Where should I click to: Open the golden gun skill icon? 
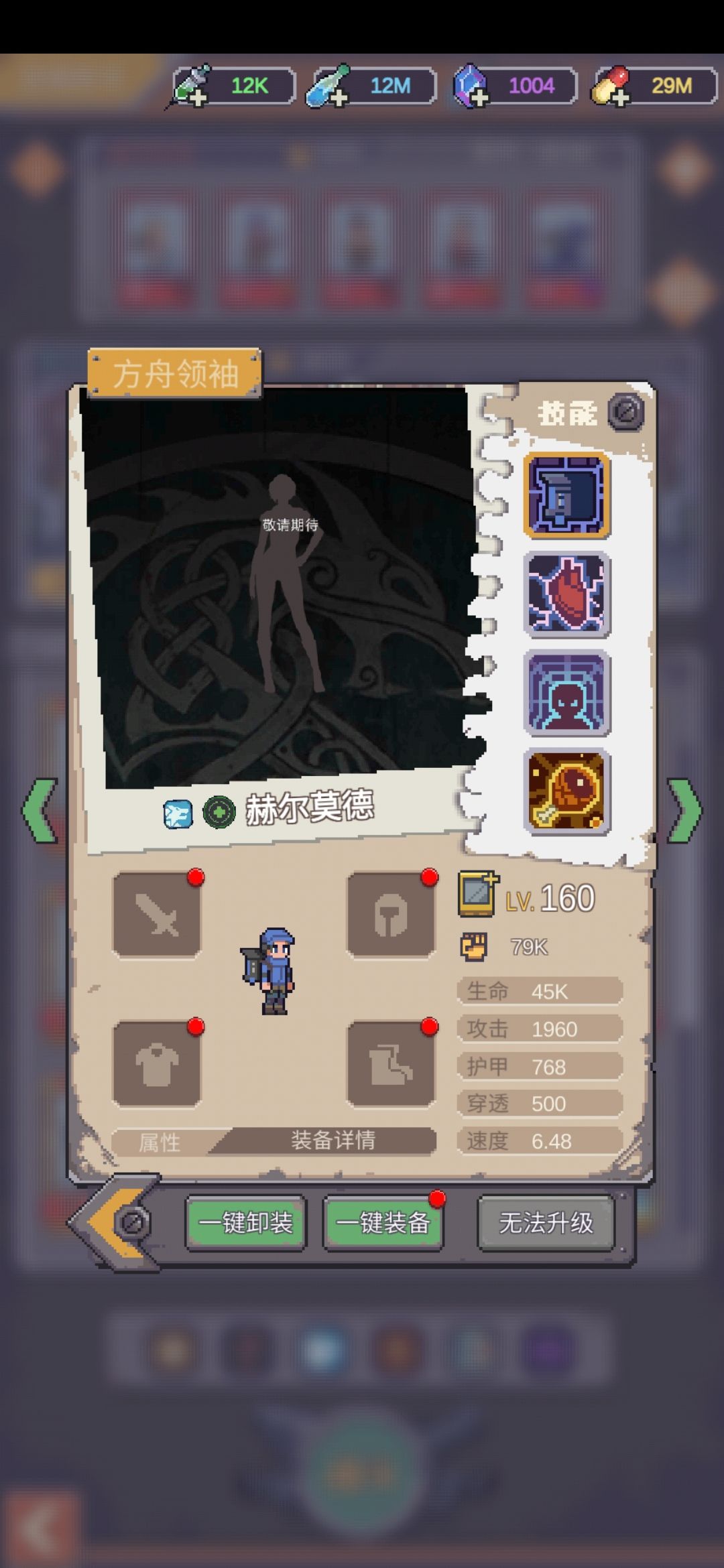(568, 791)
